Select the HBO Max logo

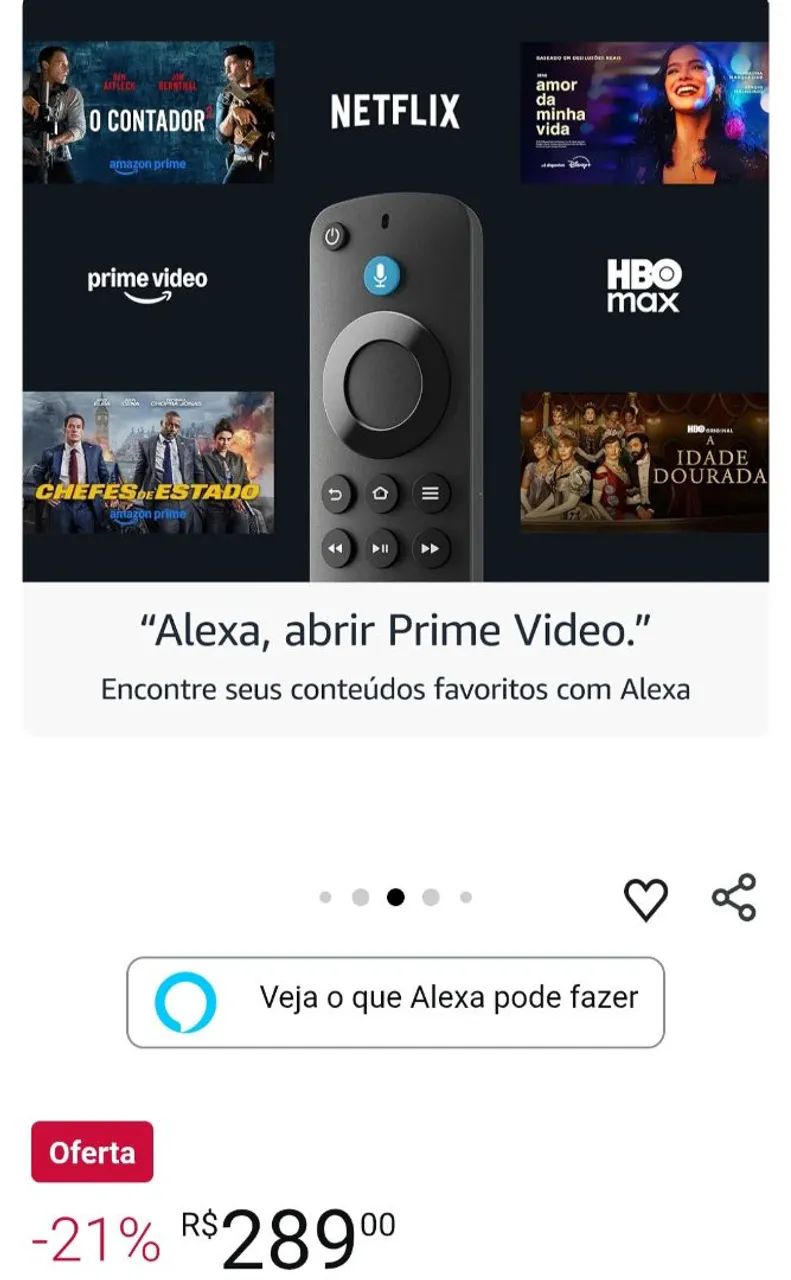(641, 283)
